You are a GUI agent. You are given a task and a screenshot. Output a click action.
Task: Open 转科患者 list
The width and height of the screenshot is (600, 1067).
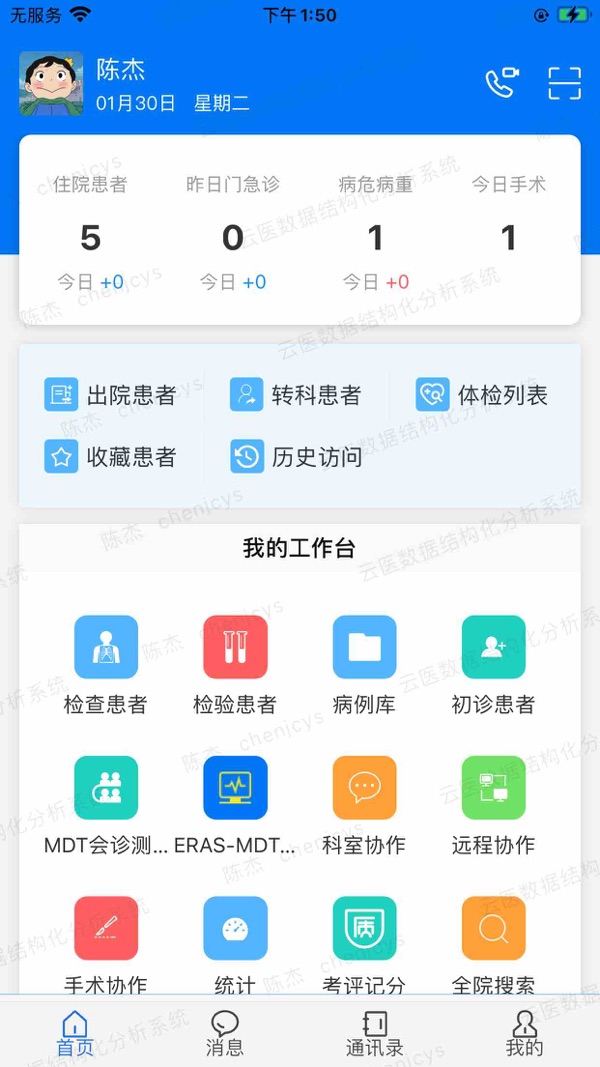[x=296, y=395]
